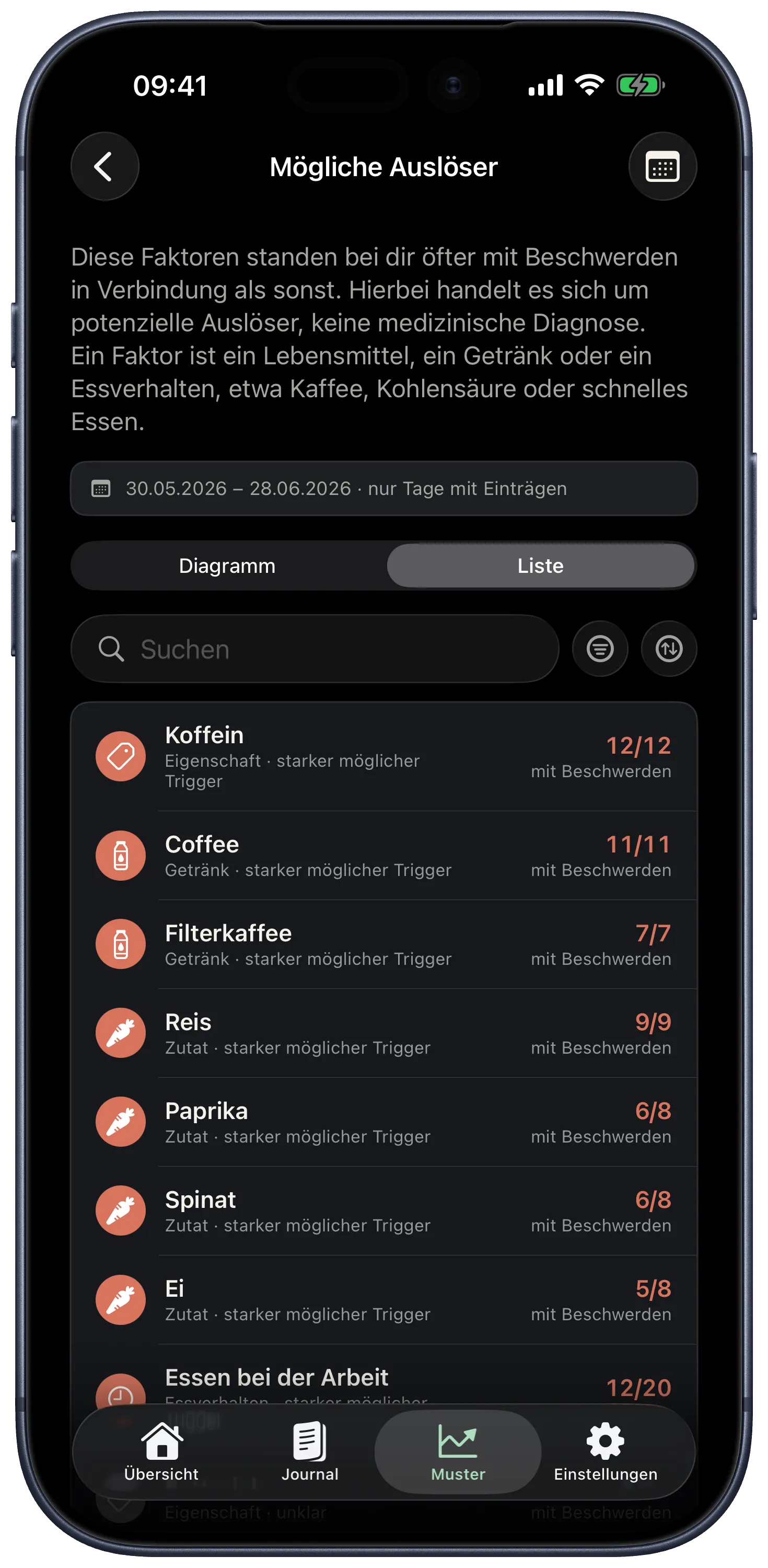The image size is (768, 1568).
Task: Open the date range selector 30.05.2026 – 28.06.2026
Action: (x=383, y=488)
